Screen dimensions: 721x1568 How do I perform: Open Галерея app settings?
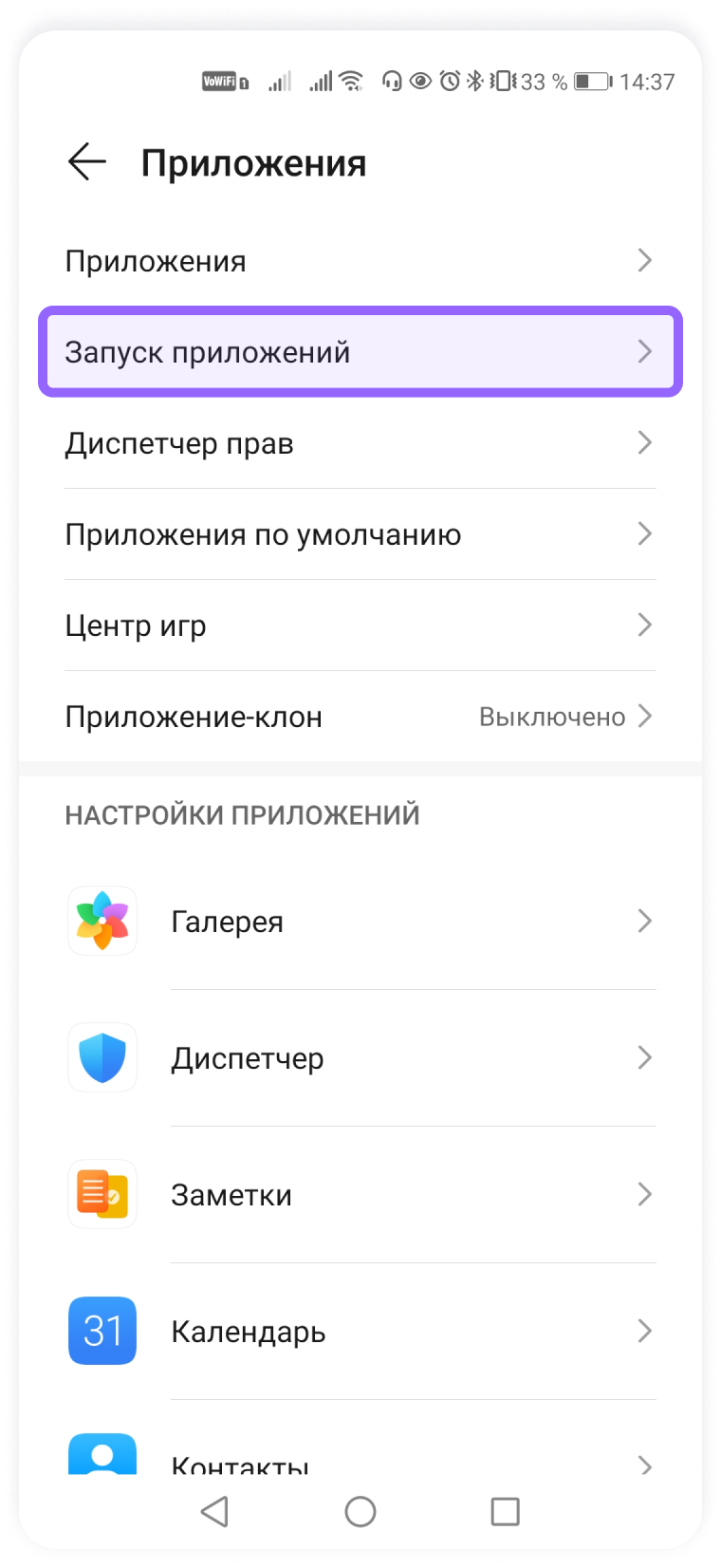[x=359, y=922]
